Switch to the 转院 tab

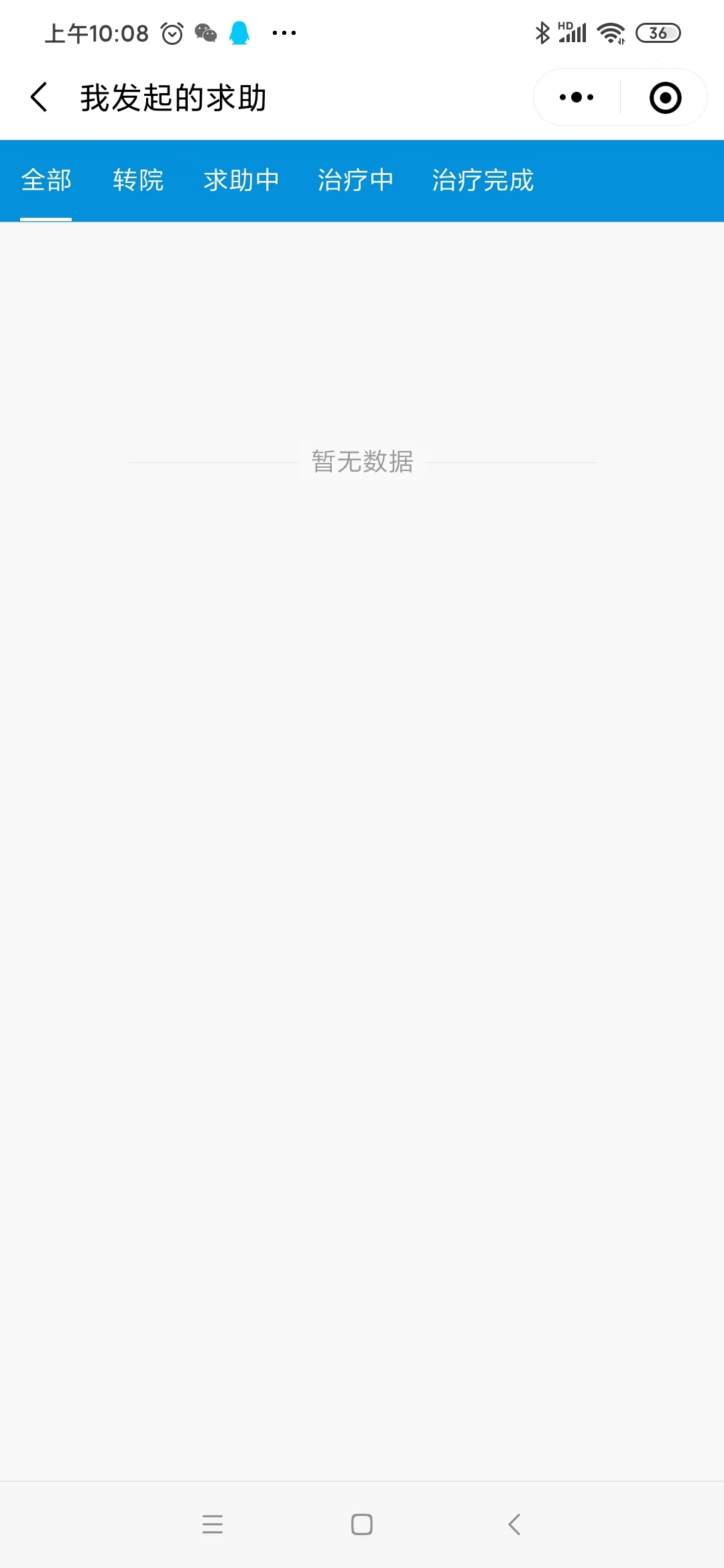pos(138,180)
